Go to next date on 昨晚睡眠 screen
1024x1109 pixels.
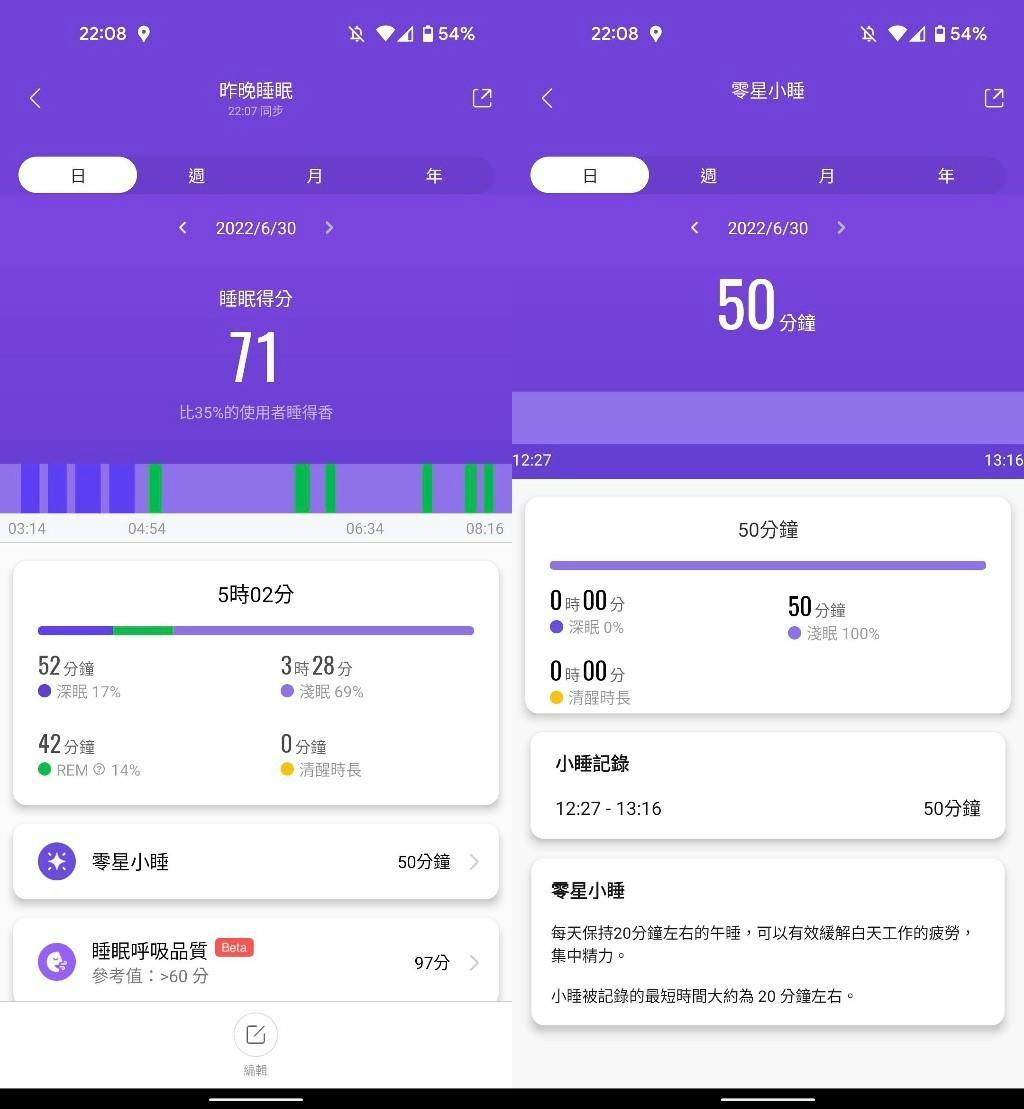click(x=329, y=228)
